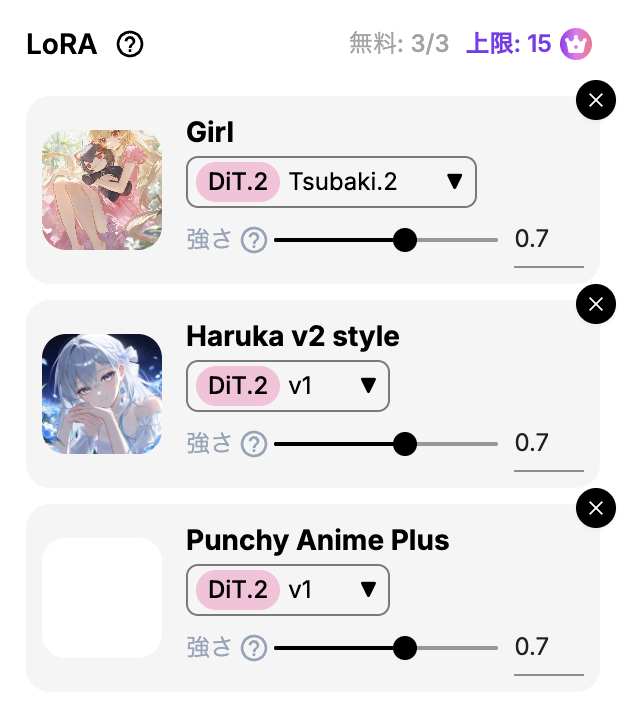View the Haruka v2 style thumbnail
Image resolution: width=622 pixels, height=702 pixels.
click(x=102, y=394)
